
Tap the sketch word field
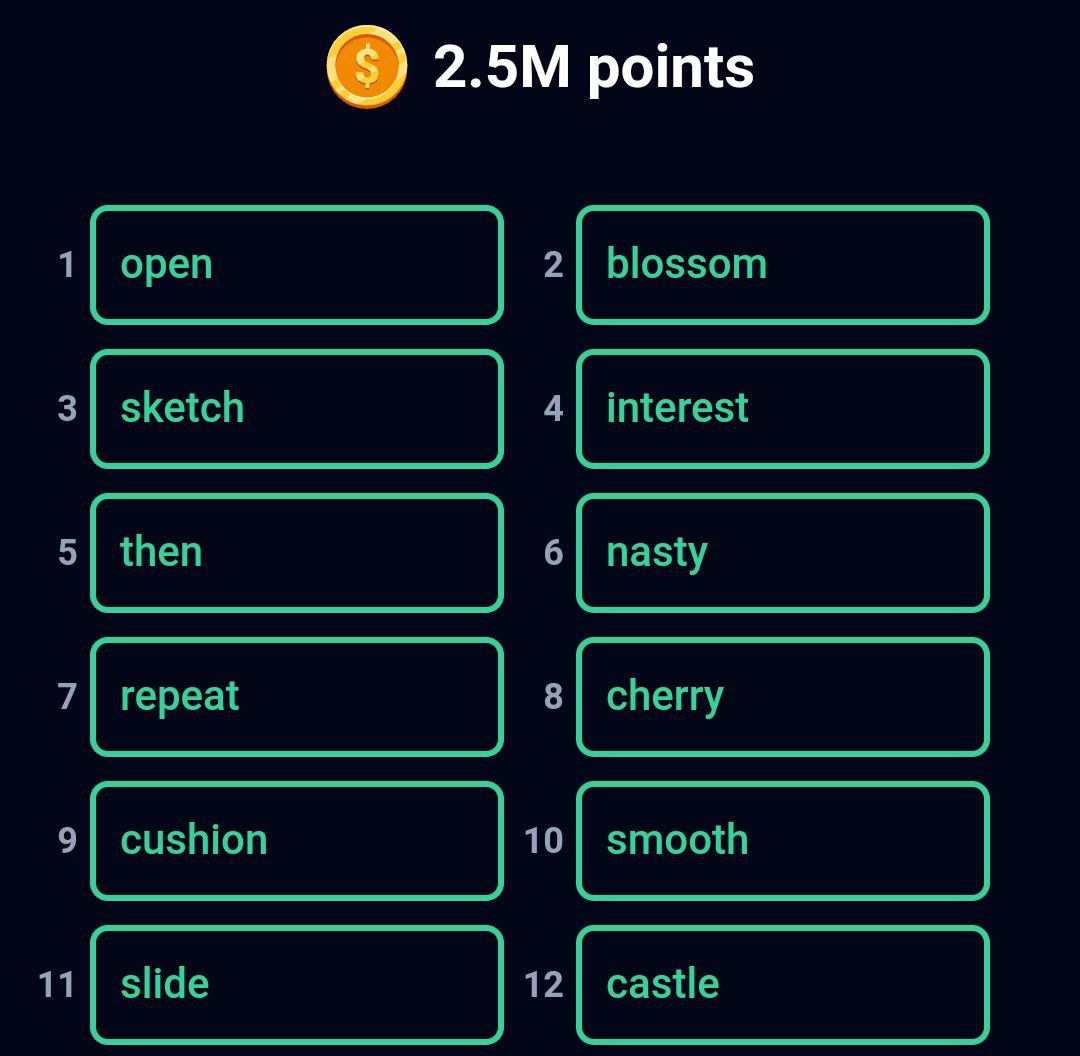click(297, 409)
